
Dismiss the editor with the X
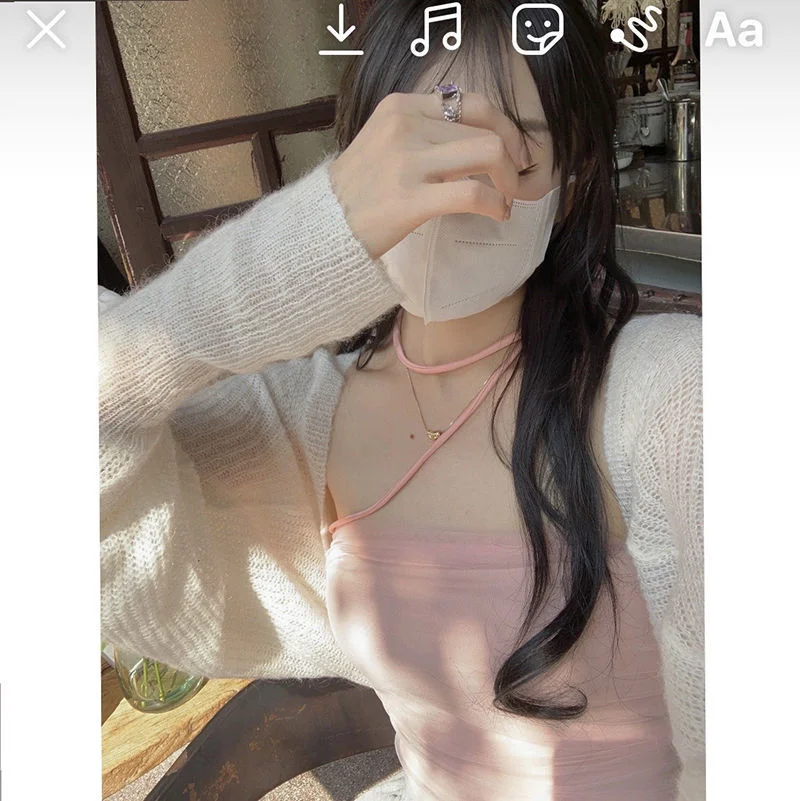45,28
